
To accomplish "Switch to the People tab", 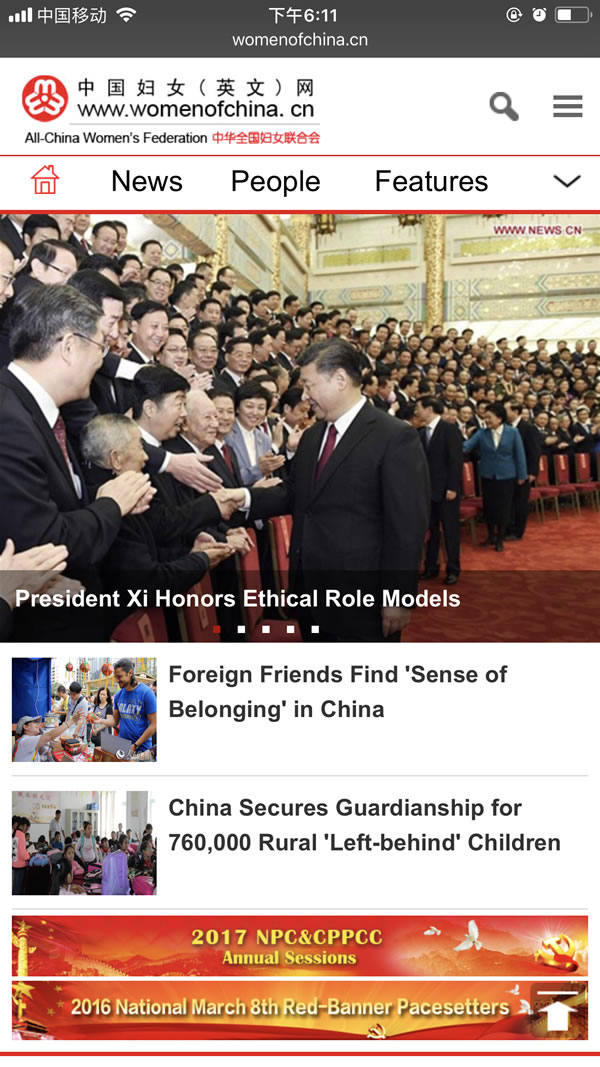I will [x=275, y=181].
